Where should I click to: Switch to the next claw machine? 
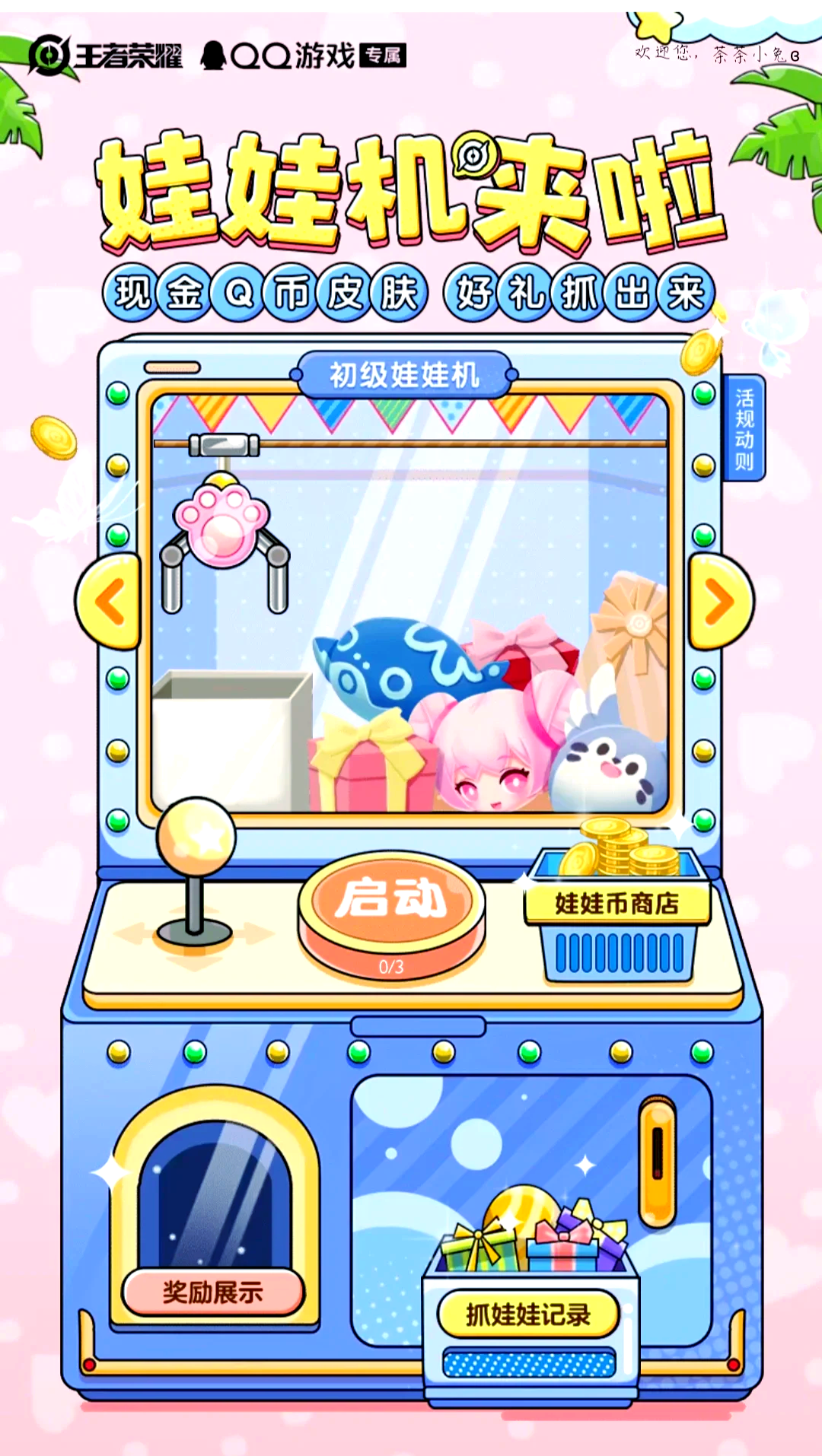(x=719, y=602)
